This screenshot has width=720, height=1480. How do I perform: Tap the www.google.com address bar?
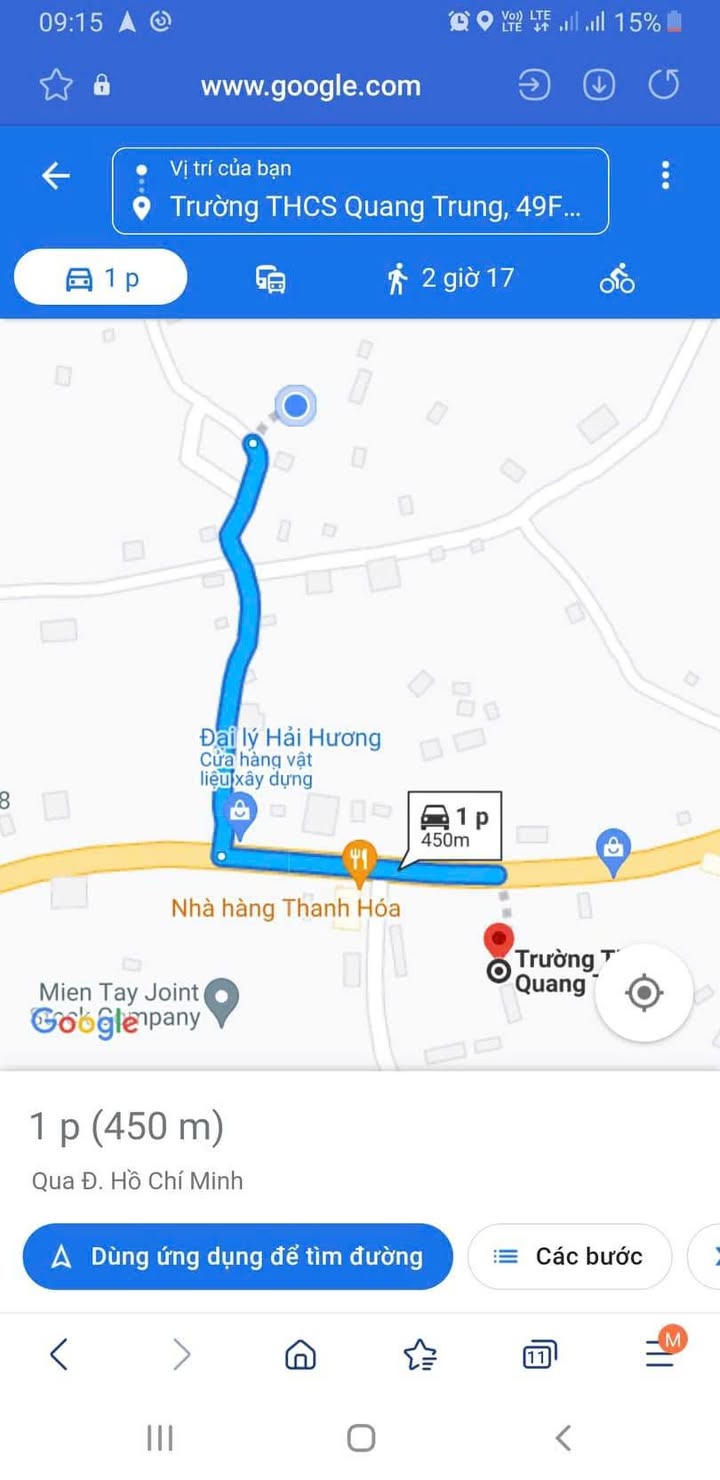pyautogui.click(x=311, y=86)
